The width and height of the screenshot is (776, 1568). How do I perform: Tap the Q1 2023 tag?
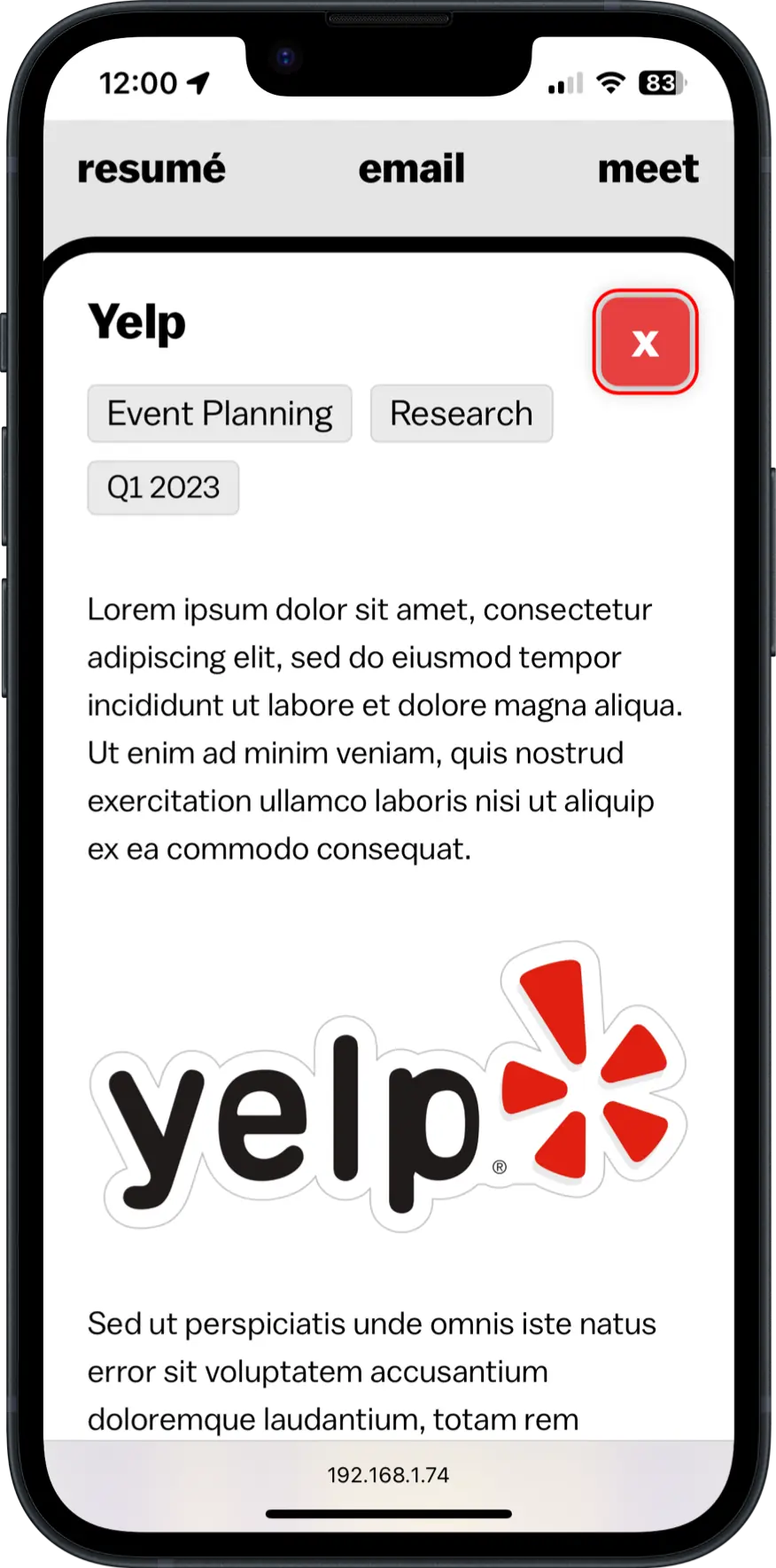163,487
